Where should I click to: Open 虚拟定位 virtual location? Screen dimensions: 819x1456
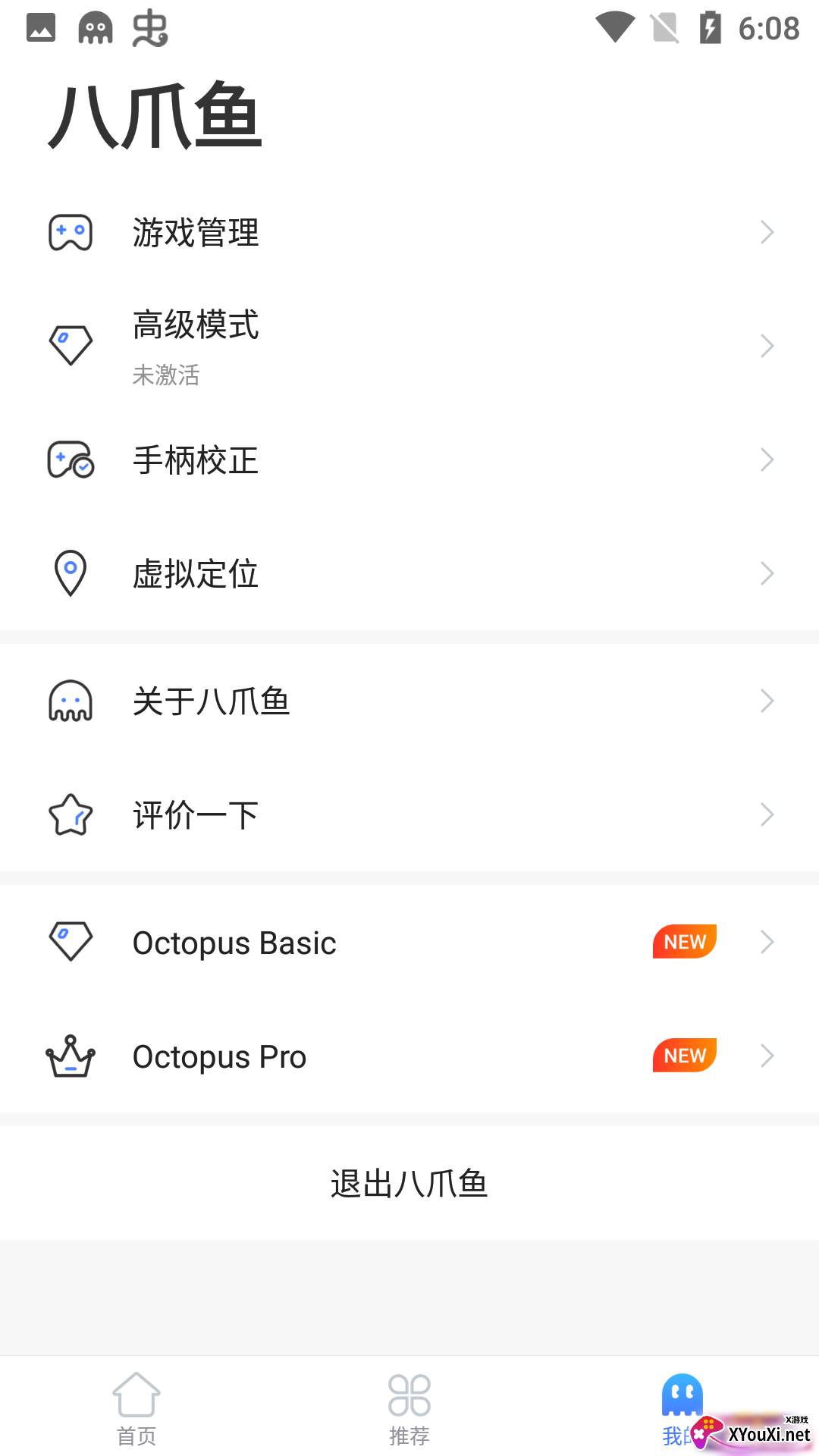(409, 573)
